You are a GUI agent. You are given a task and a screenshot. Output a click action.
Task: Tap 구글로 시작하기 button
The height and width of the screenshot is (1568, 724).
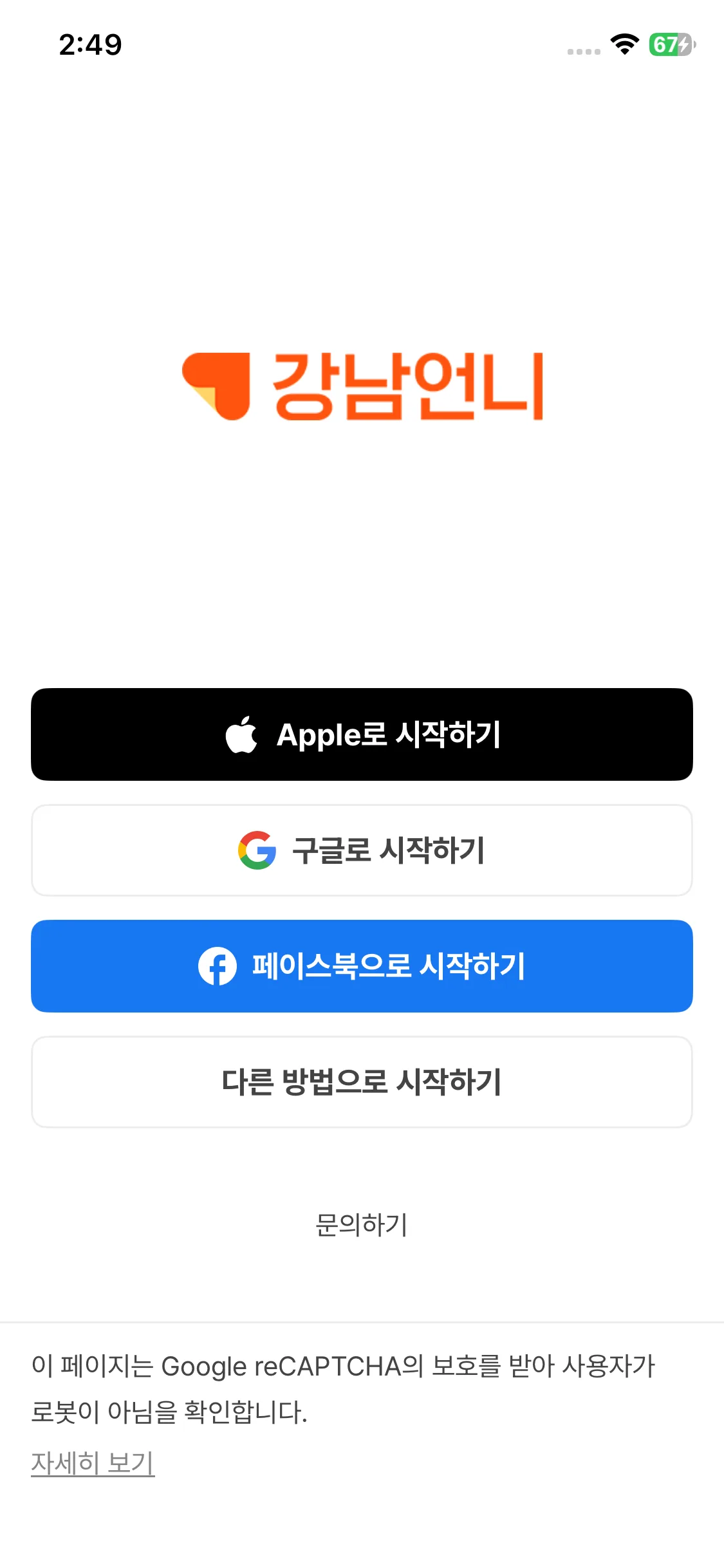point(362,850)
